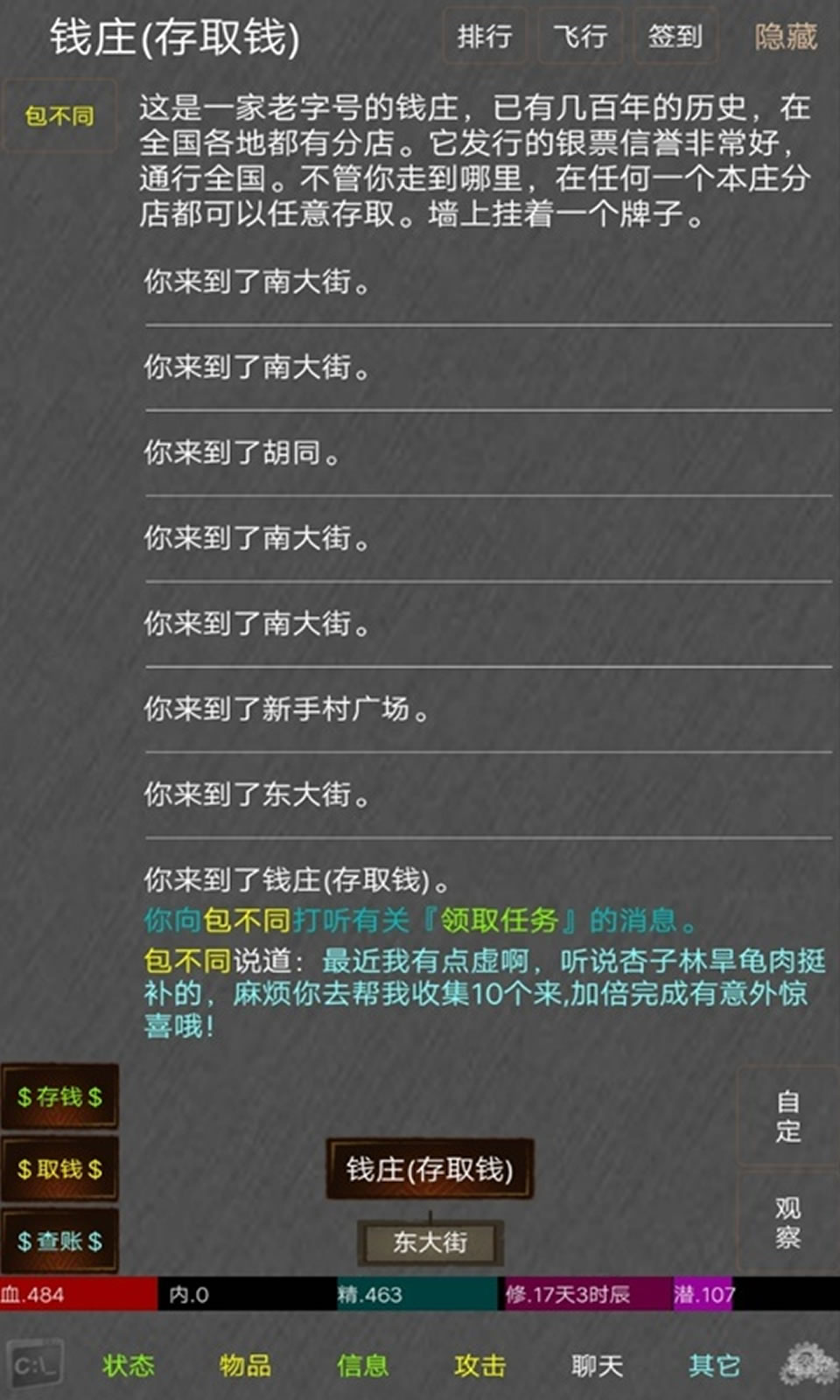The height and width of the screenshot is (1400, 840).
Task: Select the 存钱 deposit option
Action: [x=59, y=1098]
